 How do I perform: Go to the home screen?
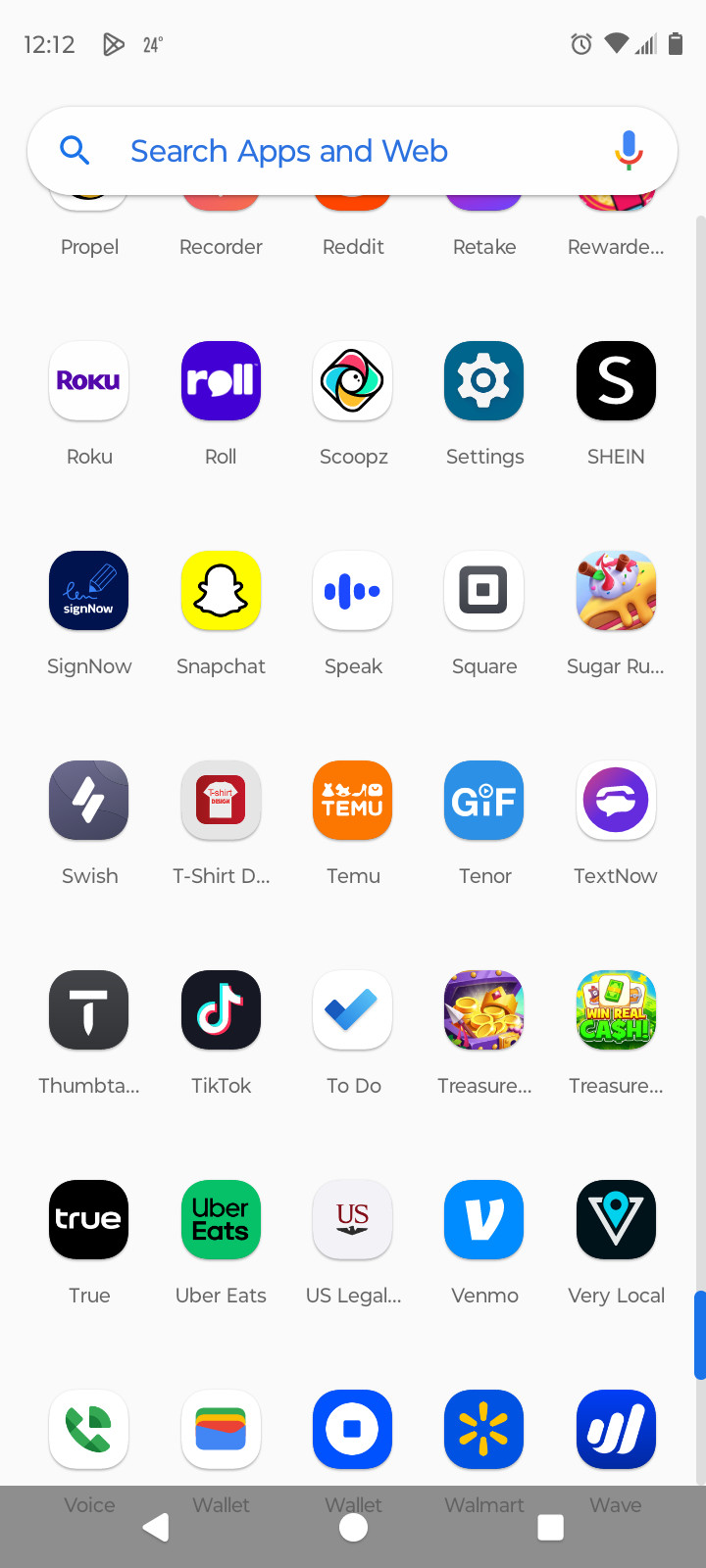click(x=353, y=1527)
